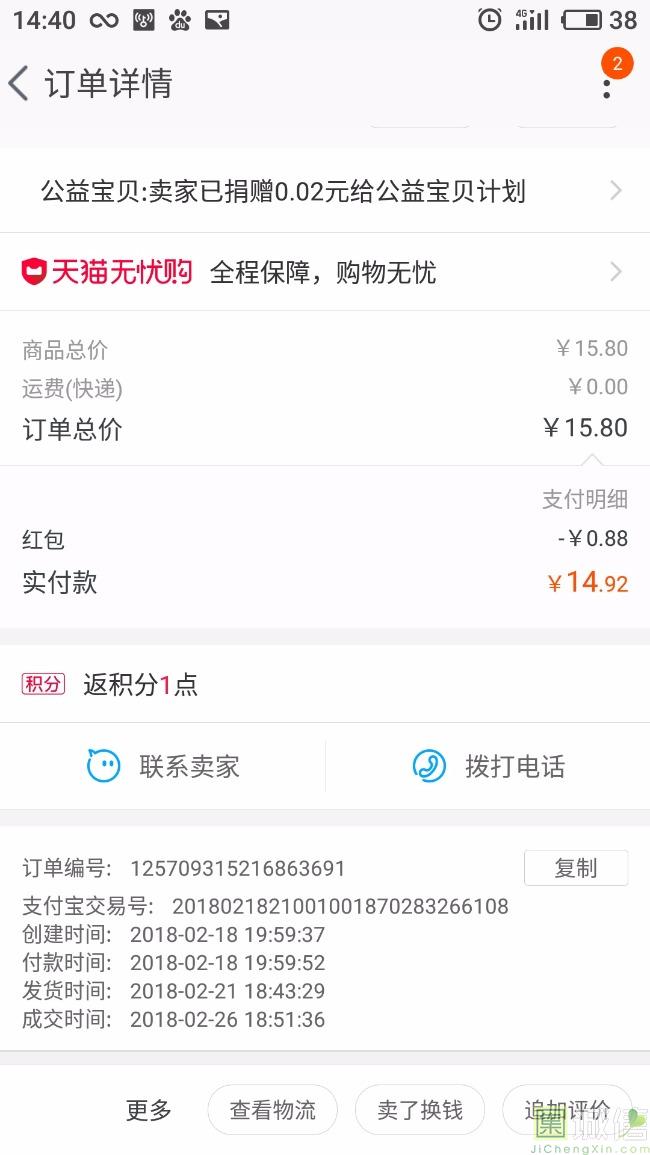Select the 卖了换钱 button
The image size is (650, 1155).
(420, 1109)
